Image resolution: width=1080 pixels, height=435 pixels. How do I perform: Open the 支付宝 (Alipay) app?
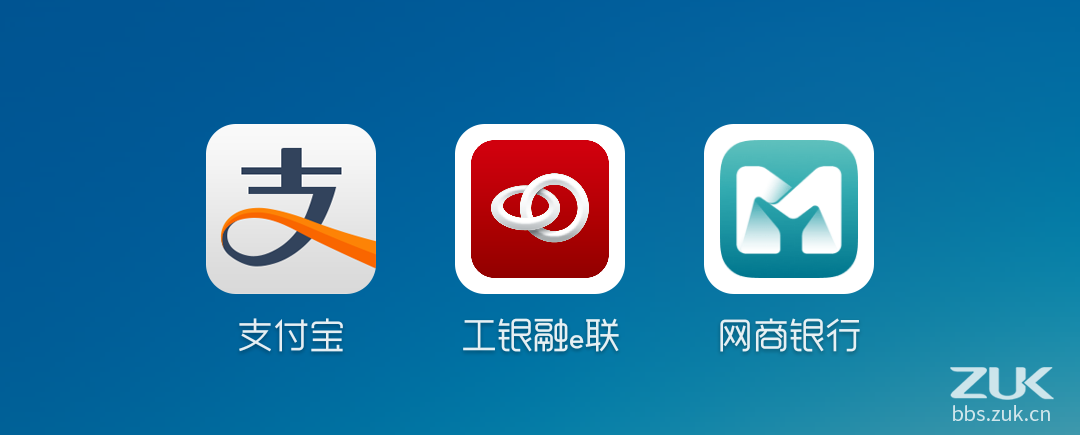(x=291, y=209)
